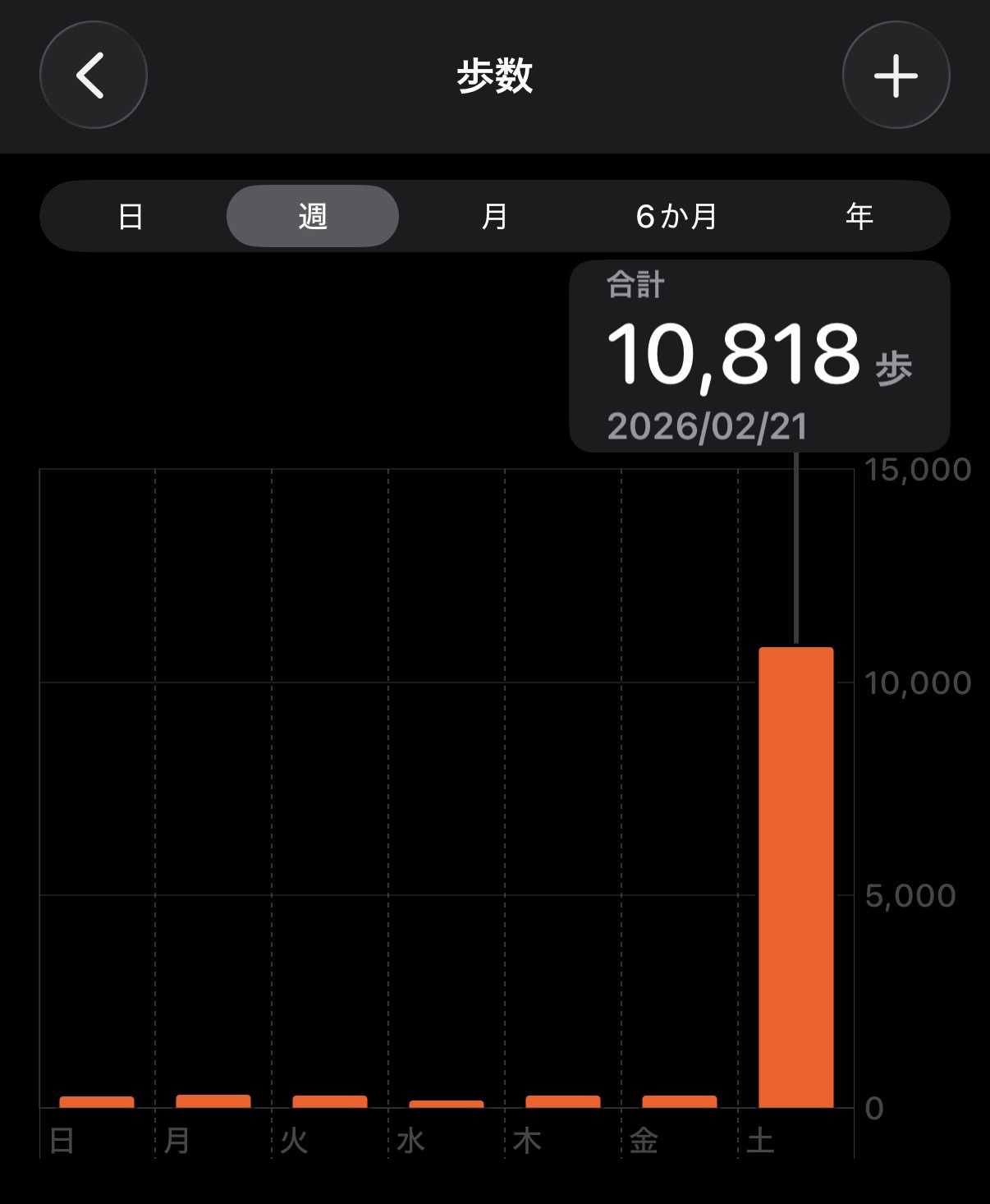Switch to the 日 view
Screen dimensions: 990x1204
coord(131,217)
